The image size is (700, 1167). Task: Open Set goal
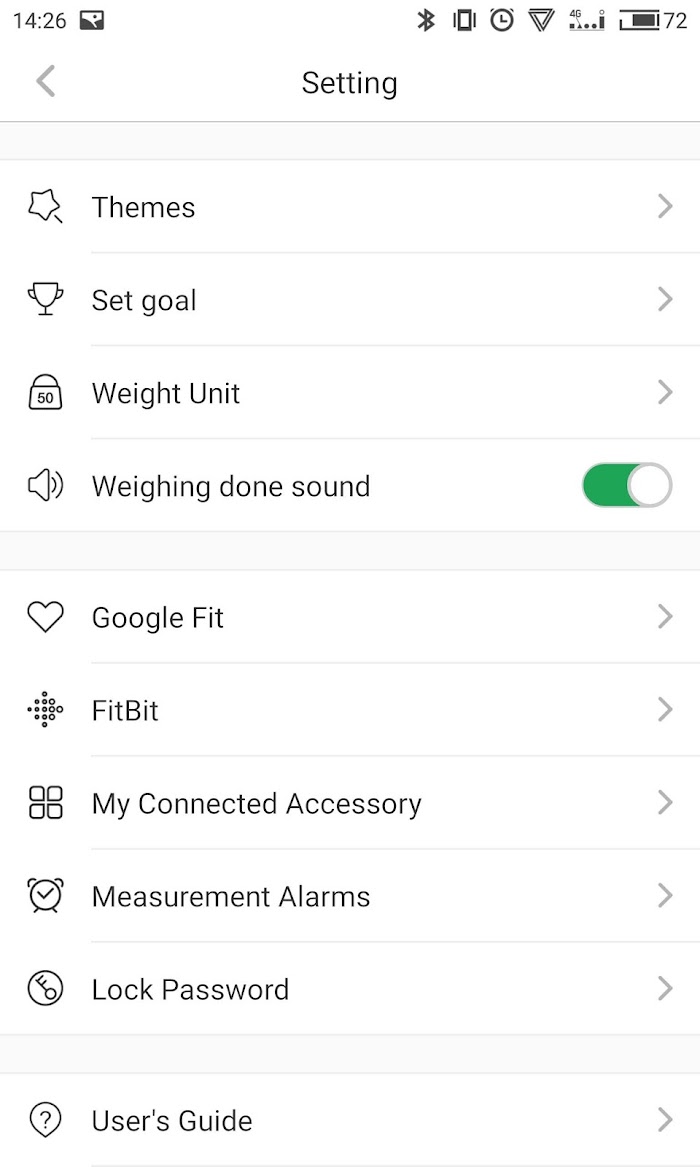click(x=350, y=299)
